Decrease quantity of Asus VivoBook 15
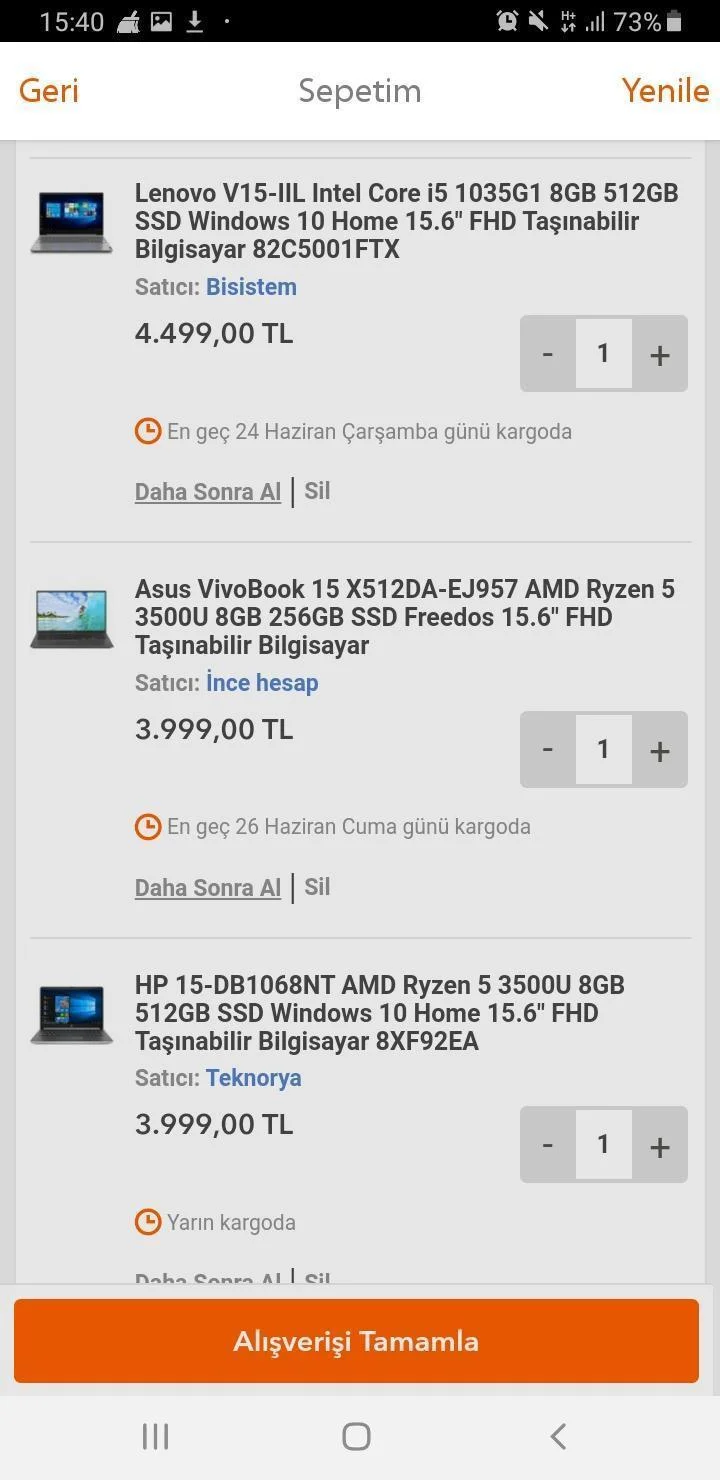The image size is (720, 1480). 548,750
